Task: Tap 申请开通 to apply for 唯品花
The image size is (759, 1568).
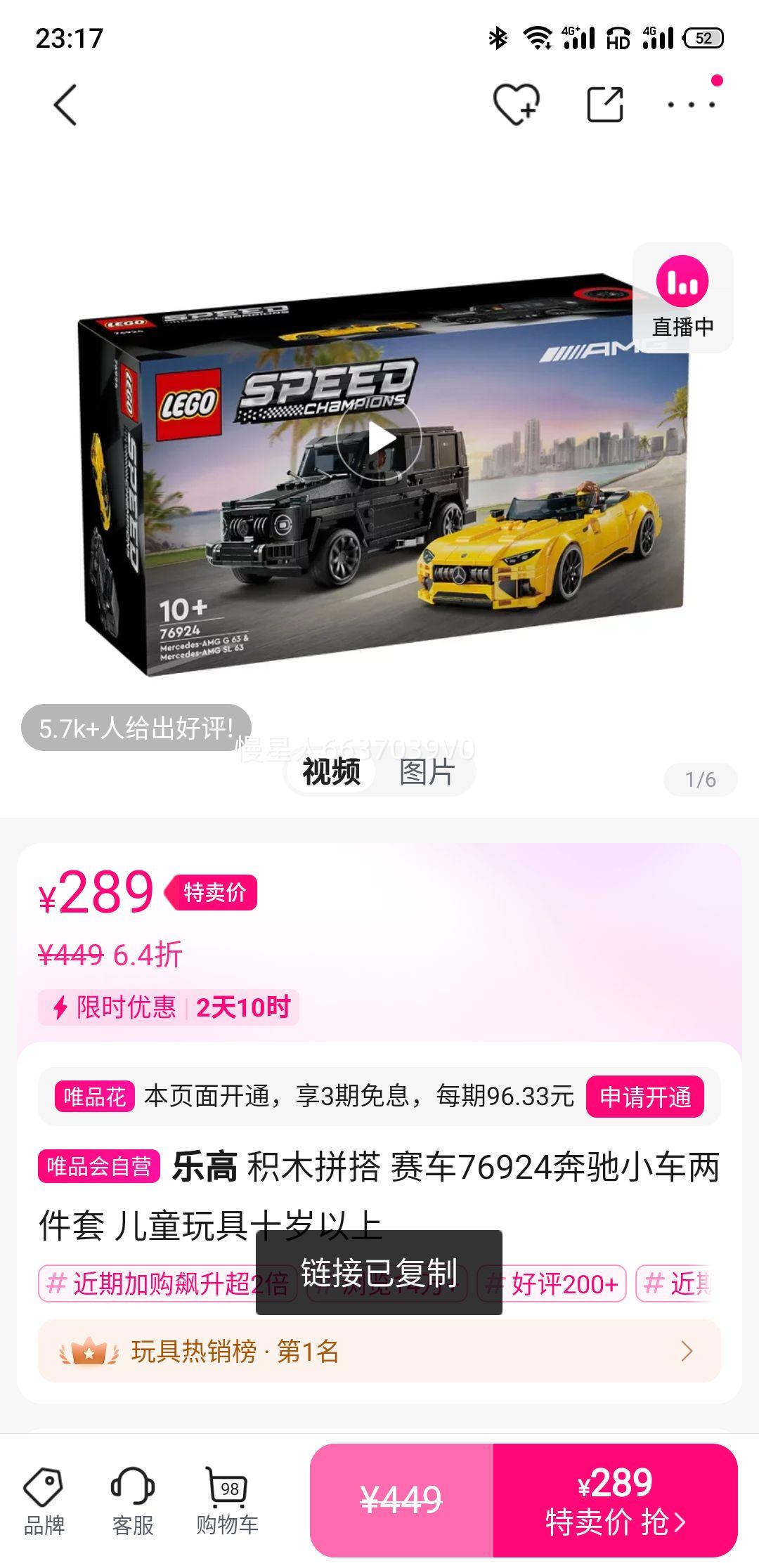Action: point(644,1097)
